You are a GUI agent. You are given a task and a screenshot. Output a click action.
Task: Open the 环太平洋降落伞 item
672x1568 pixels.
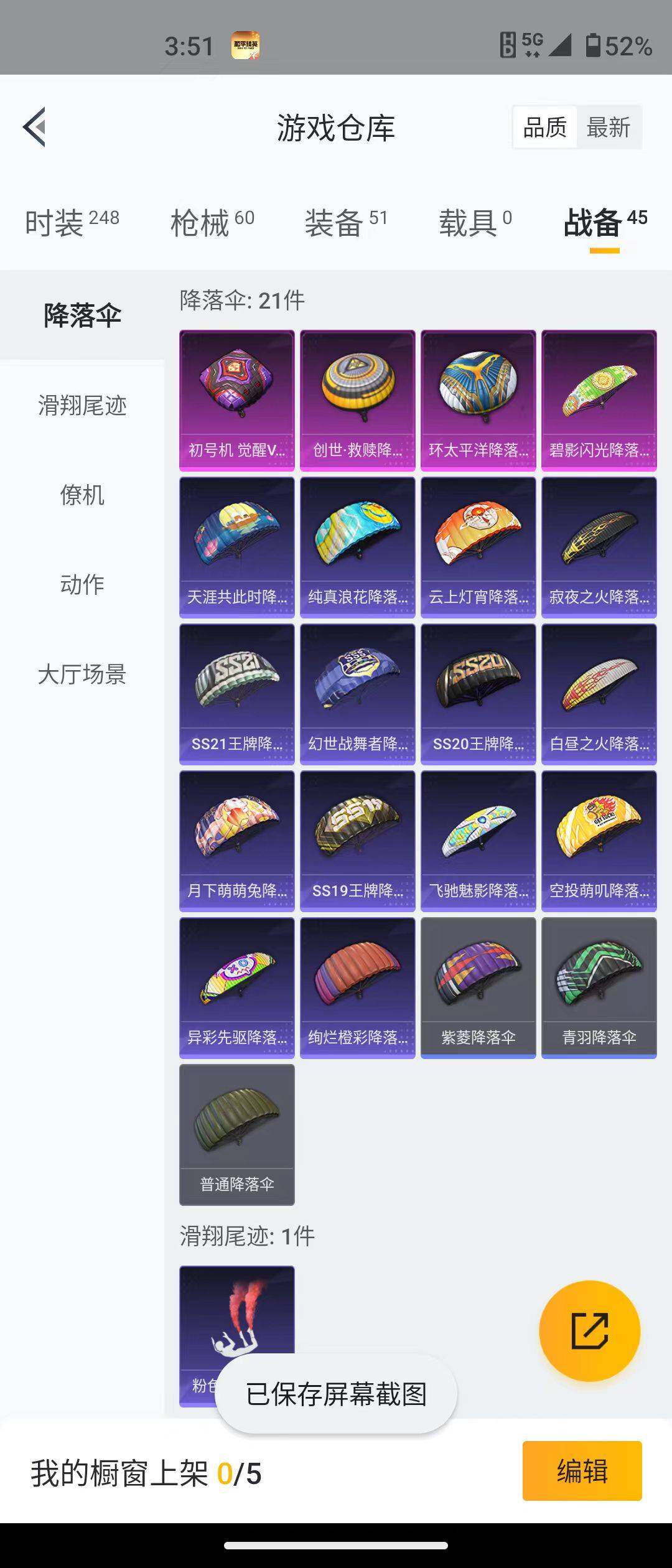click(478, 398)
